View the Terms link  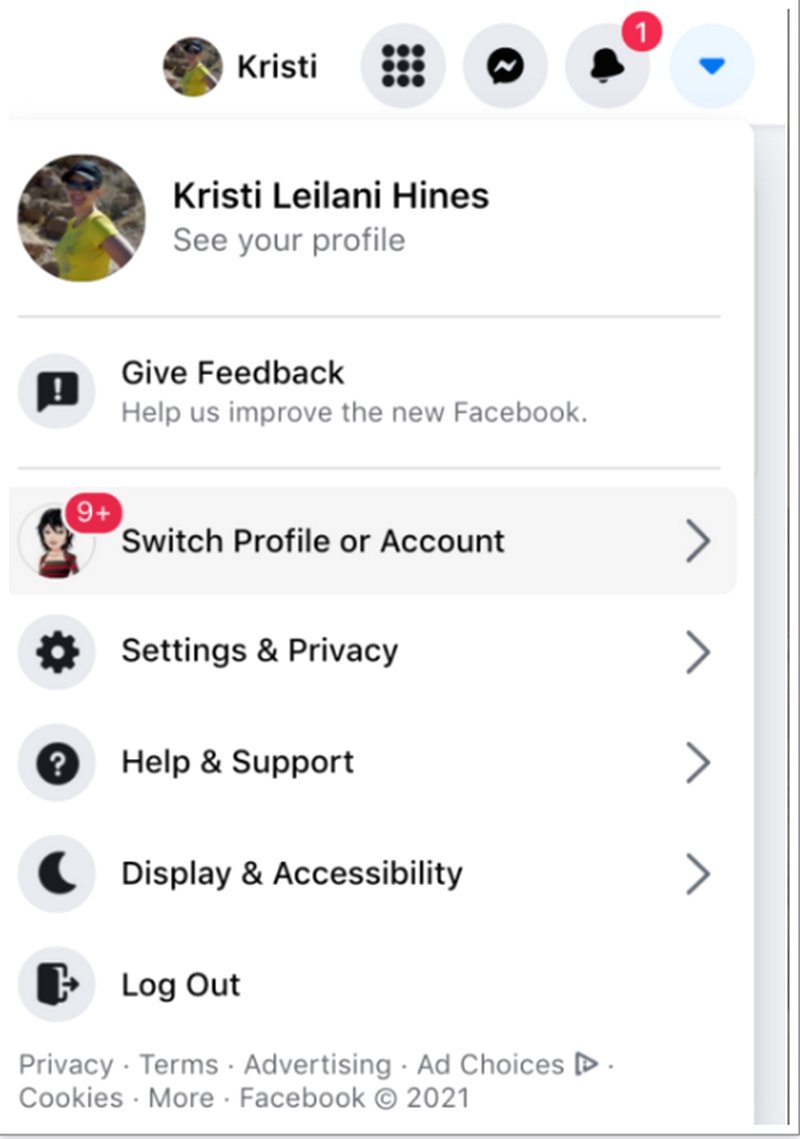178,1065
